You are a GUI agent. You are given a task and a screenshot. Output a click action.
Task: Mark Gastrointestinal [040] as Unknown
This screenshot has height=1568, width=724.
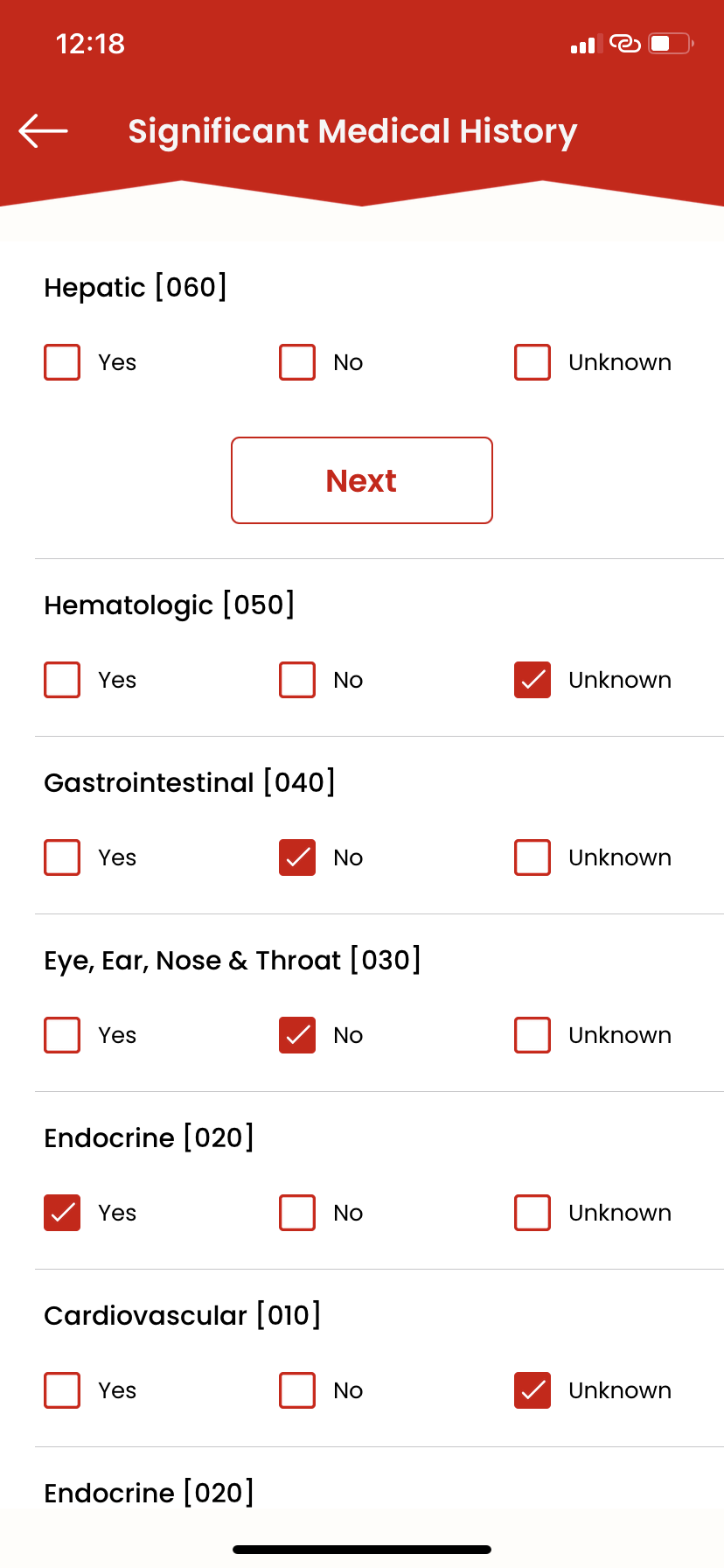pyautogui.click(x=533, y=857)
